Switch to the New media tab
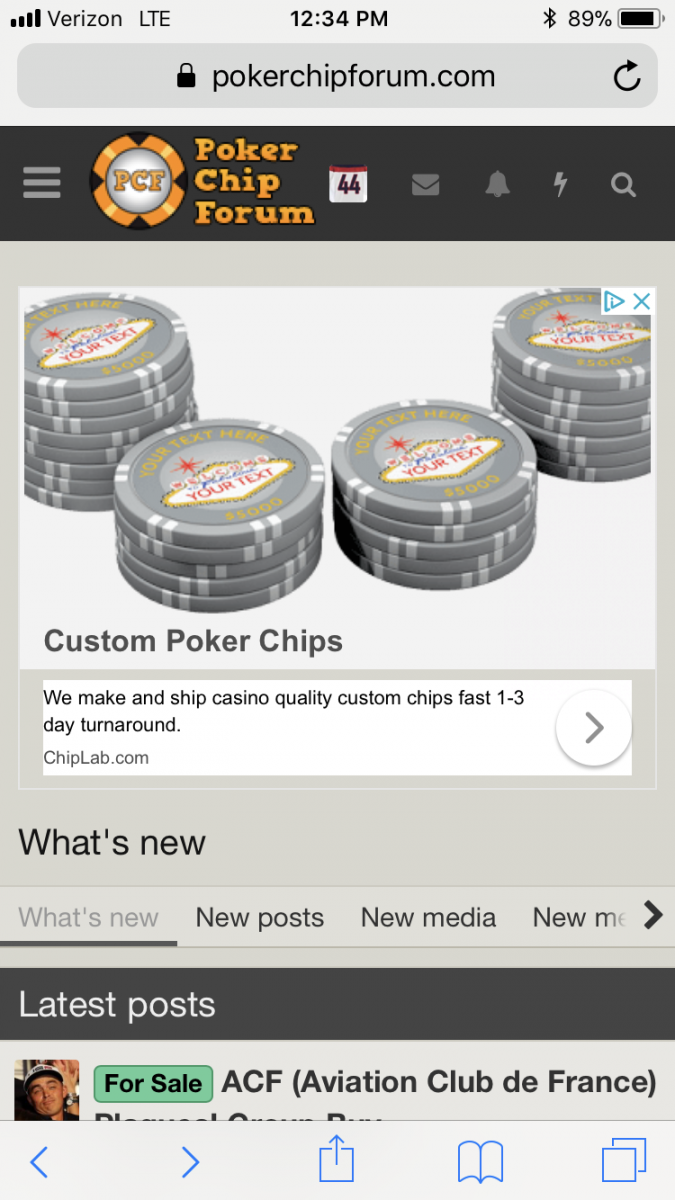 pyautogui.click(x=428, y=917)
